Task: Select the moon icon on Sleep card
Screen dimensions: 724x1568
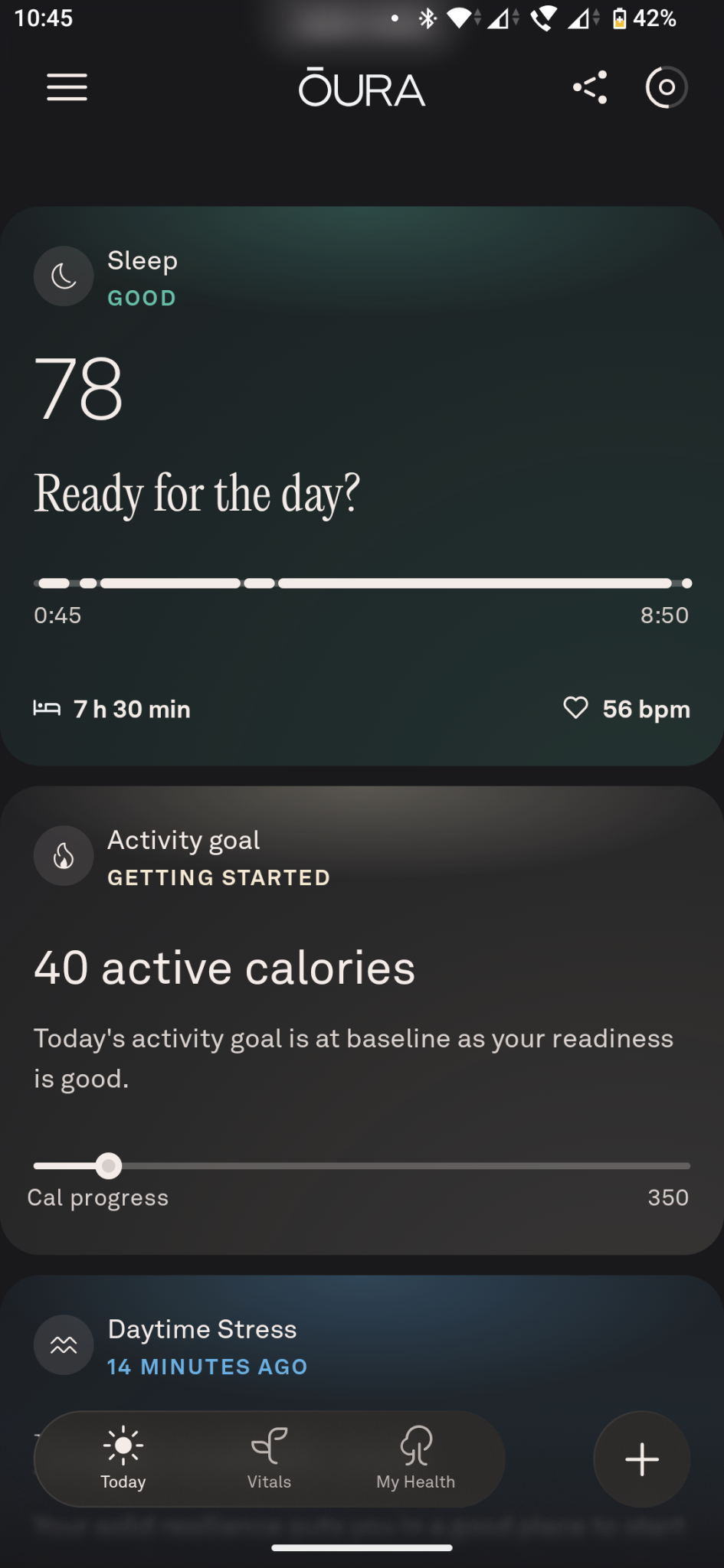Action: (x=64, y=276)
